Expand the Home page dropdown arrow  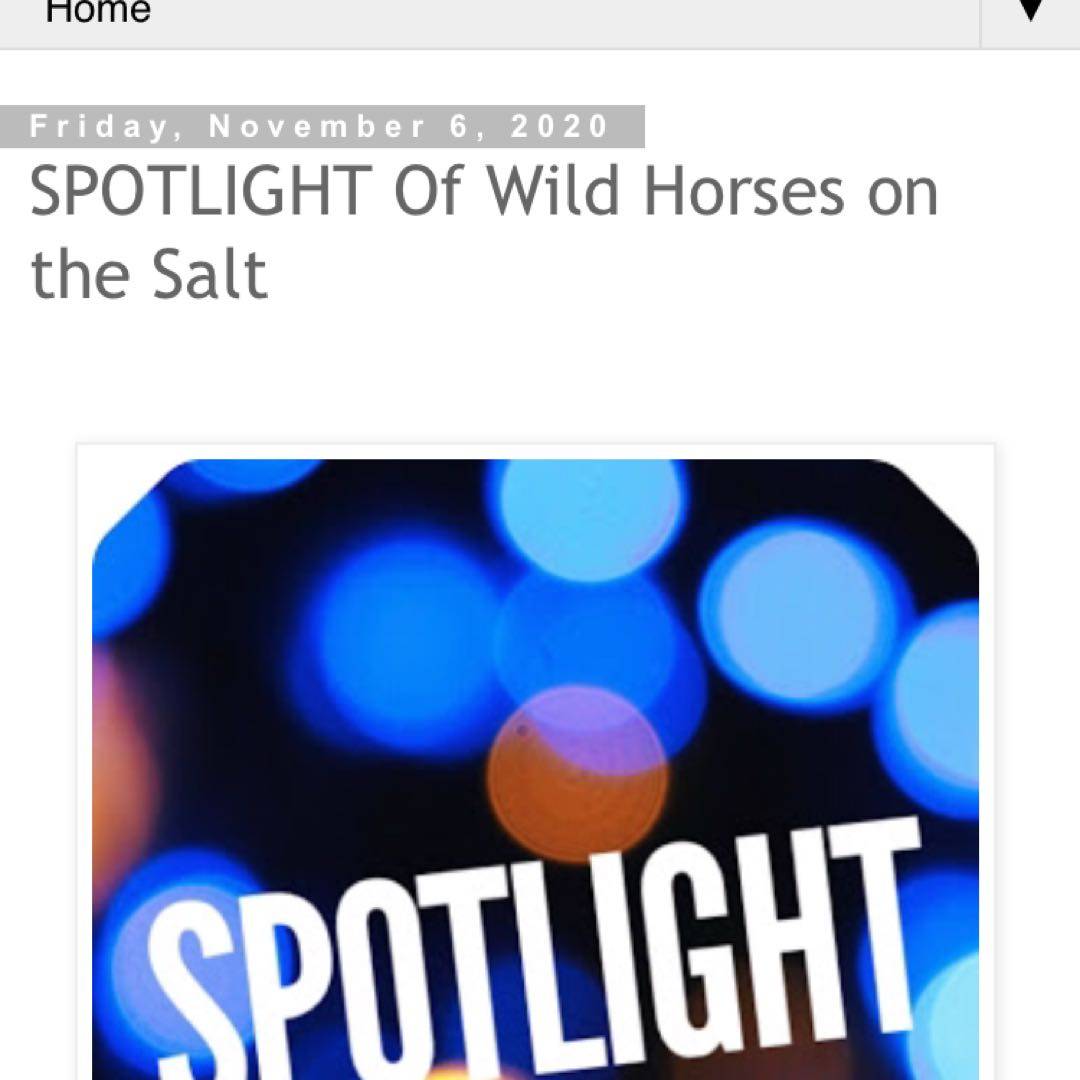[1030, 12]
